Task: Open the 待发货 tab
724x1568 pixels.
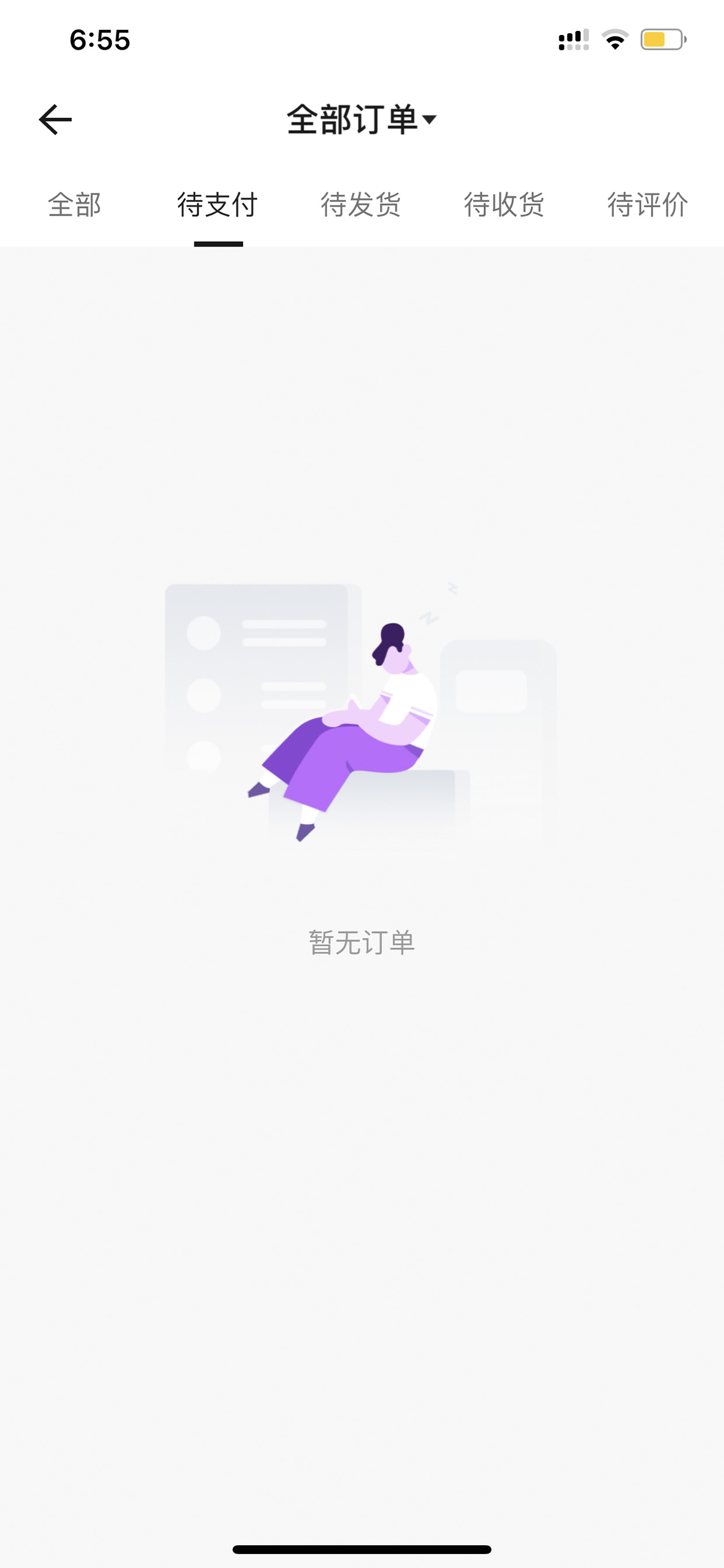Action: click(x=361, y=204)
